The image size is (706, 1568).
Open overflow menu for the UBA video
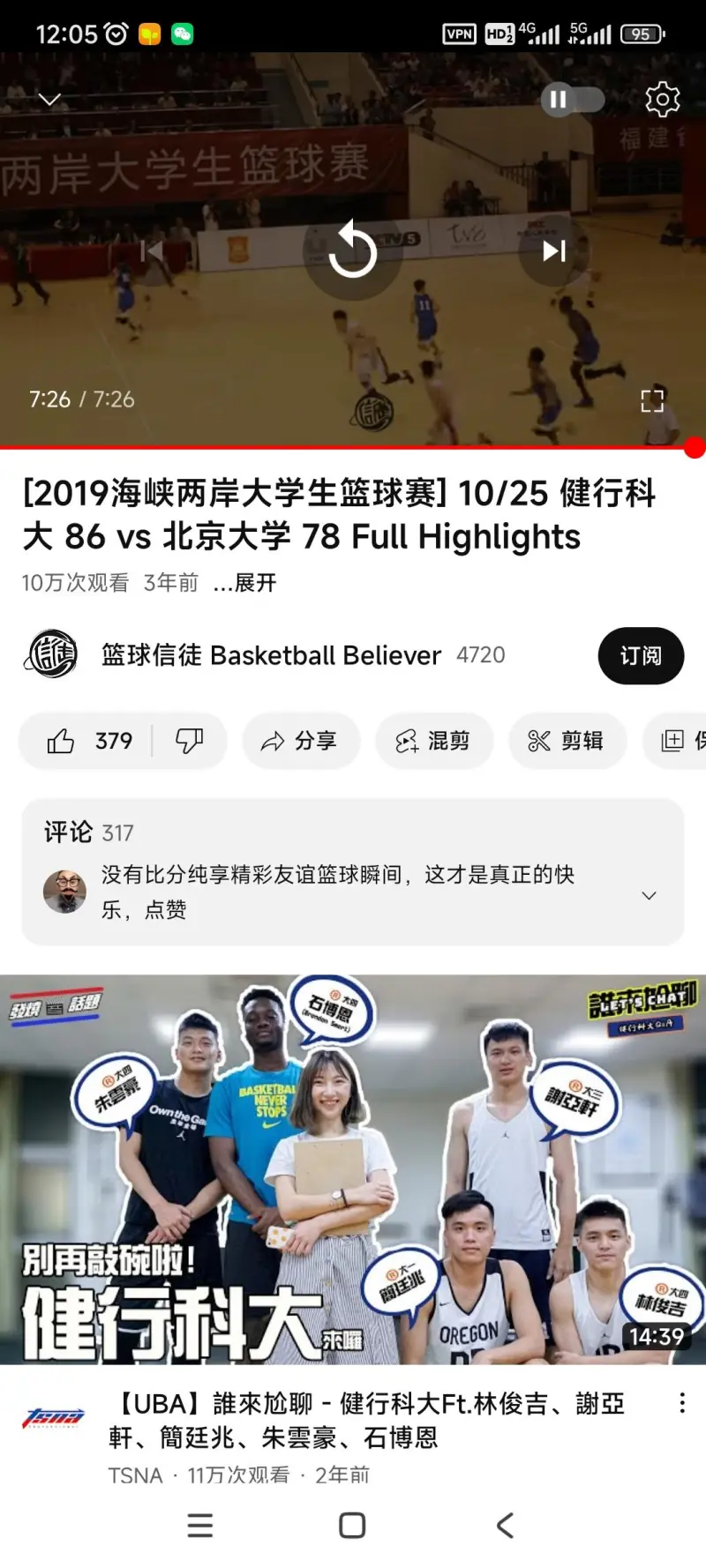click(681, 1403)
